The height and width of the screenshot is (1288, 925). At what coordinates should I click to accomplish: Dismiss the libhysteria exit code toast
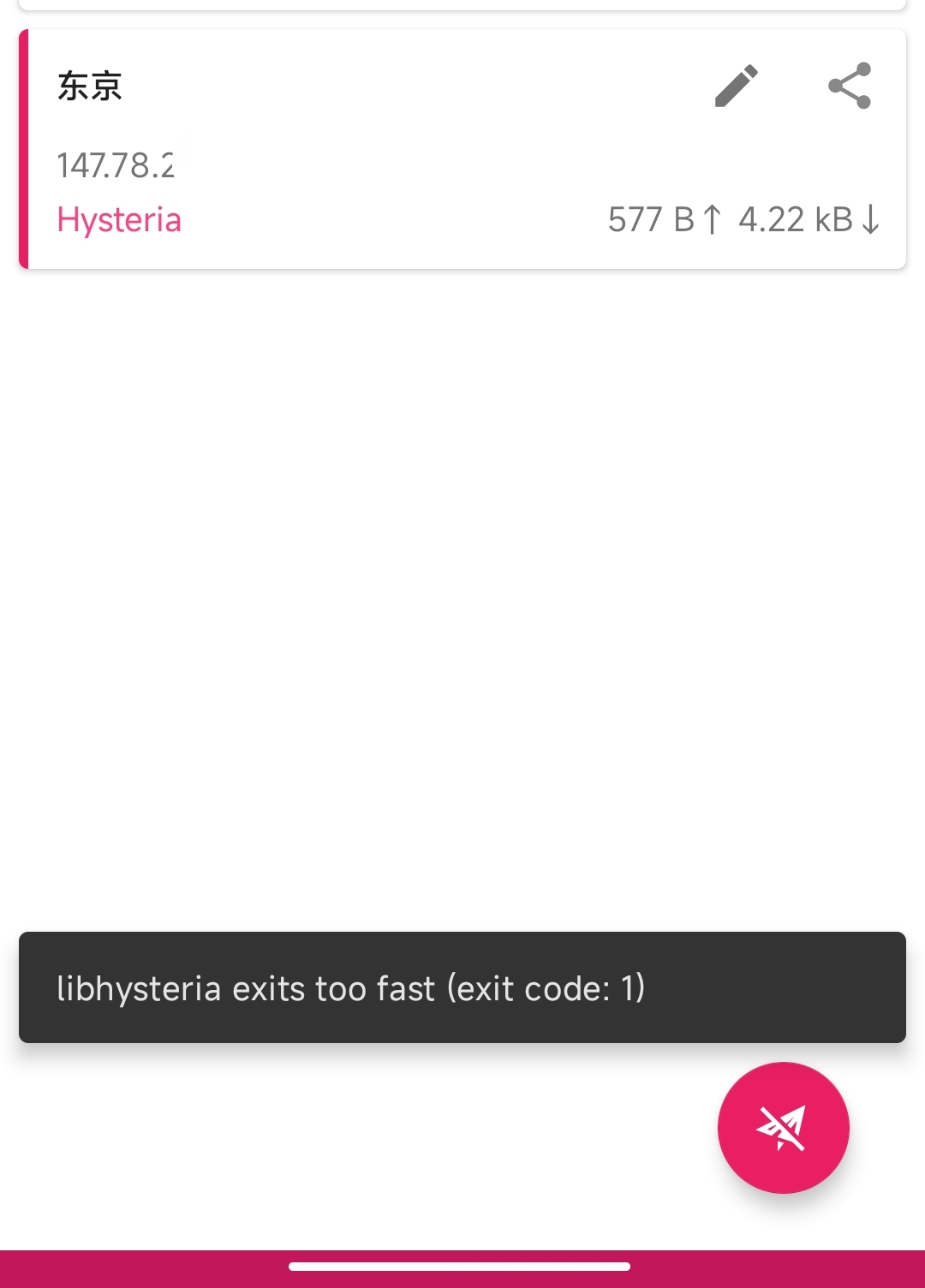pos(462,988)
